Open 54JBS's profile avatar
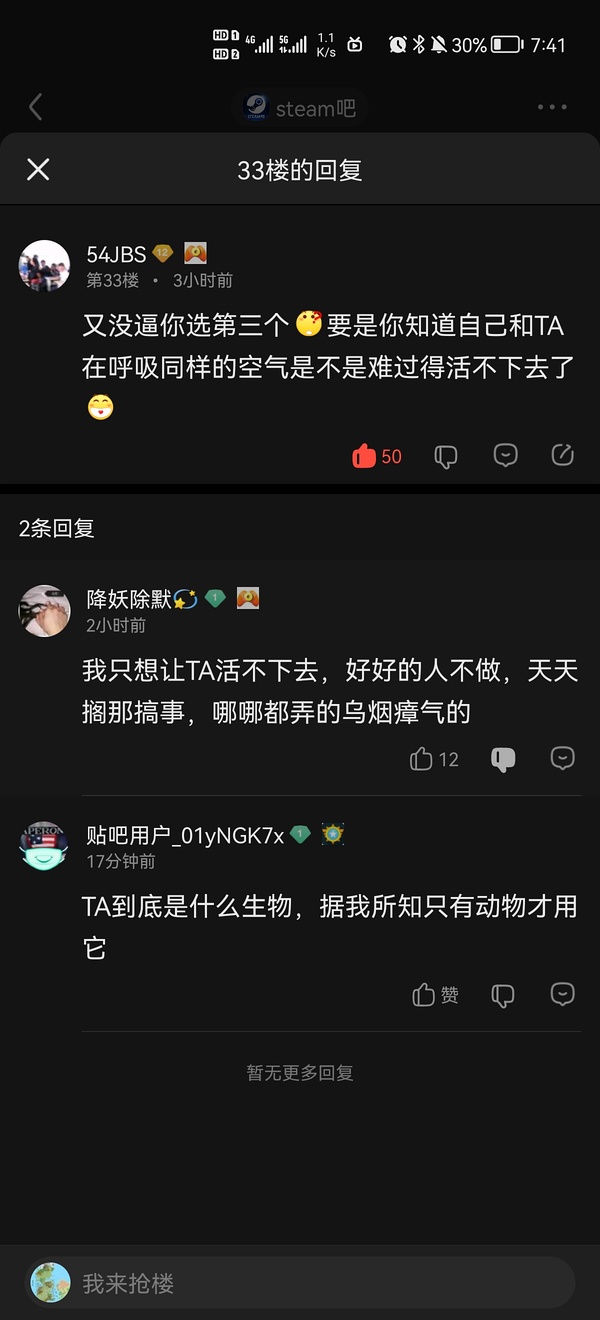The height and width of the screenshot is (1320, 600). tap(44, 266)
